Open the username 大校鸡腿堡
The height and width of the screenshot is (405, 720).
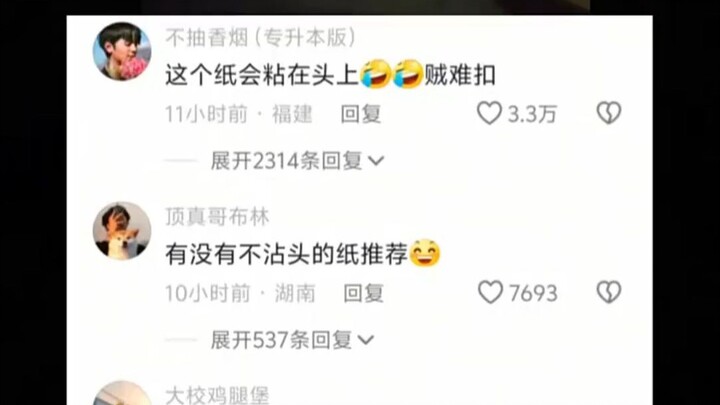pos(217,395)
